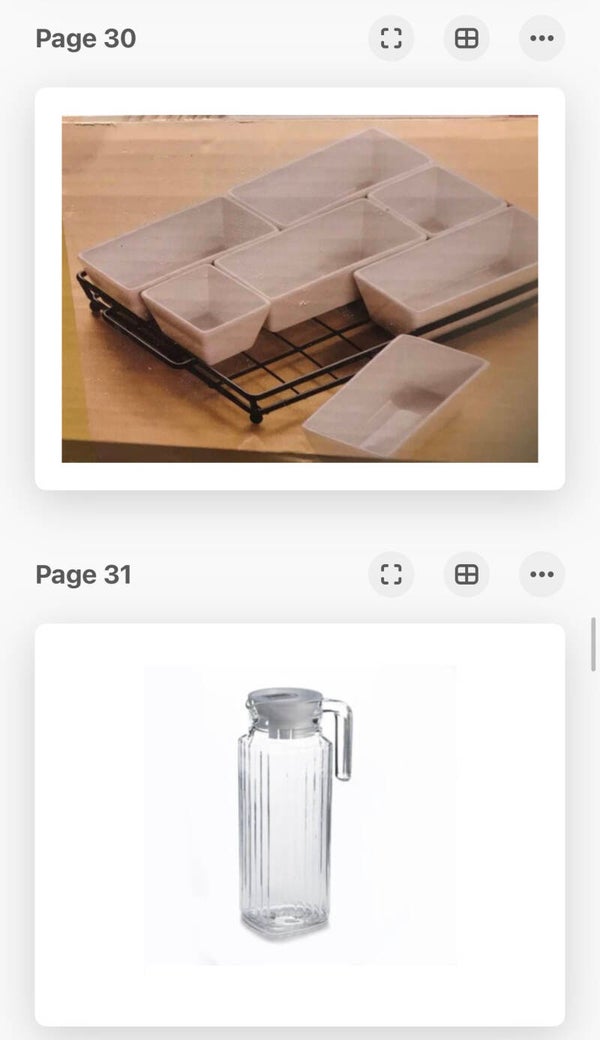Viewport: 600px width, 1040px height.
Task: Open the grid layout icon for Page 31
Action: point(466,575)
